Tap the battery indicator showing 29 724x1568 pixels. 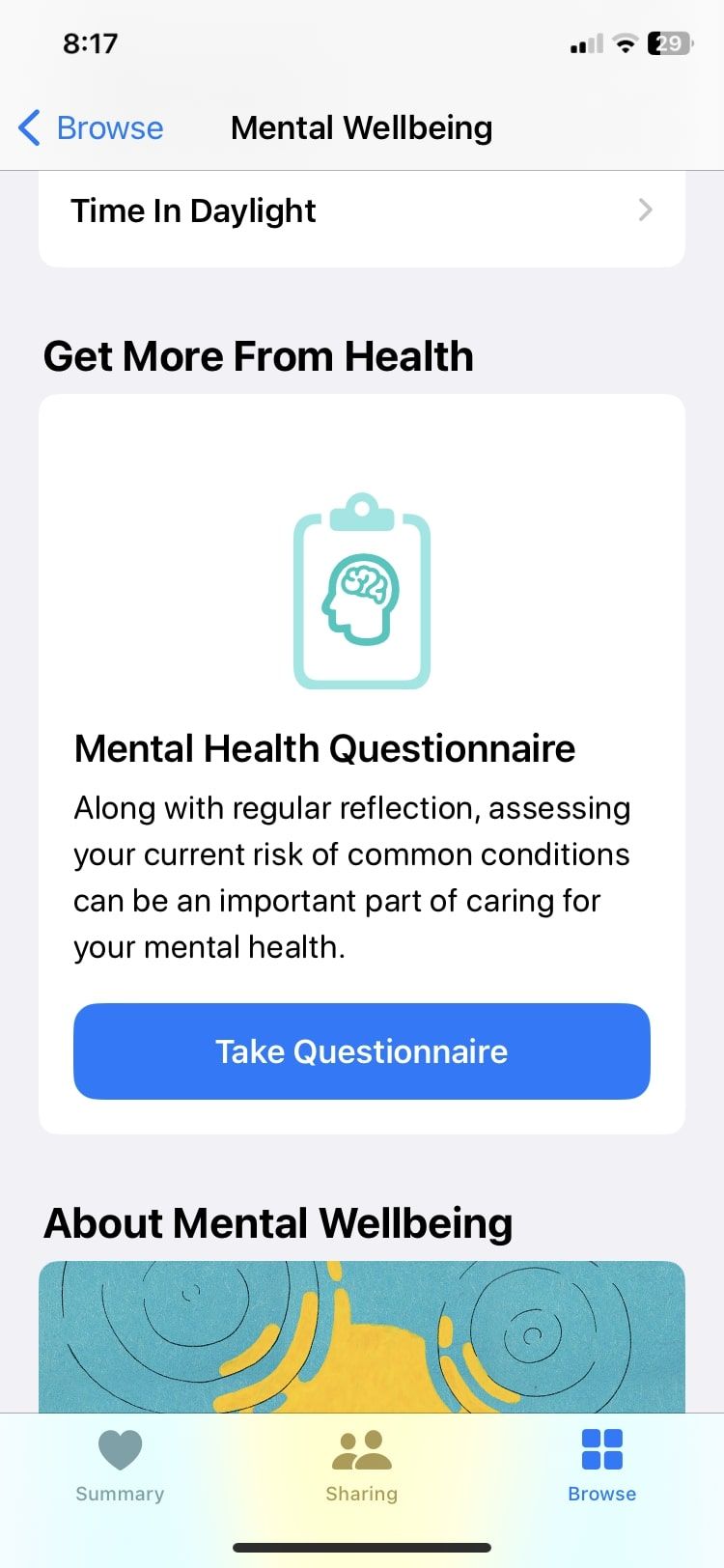tap(667, 42)
